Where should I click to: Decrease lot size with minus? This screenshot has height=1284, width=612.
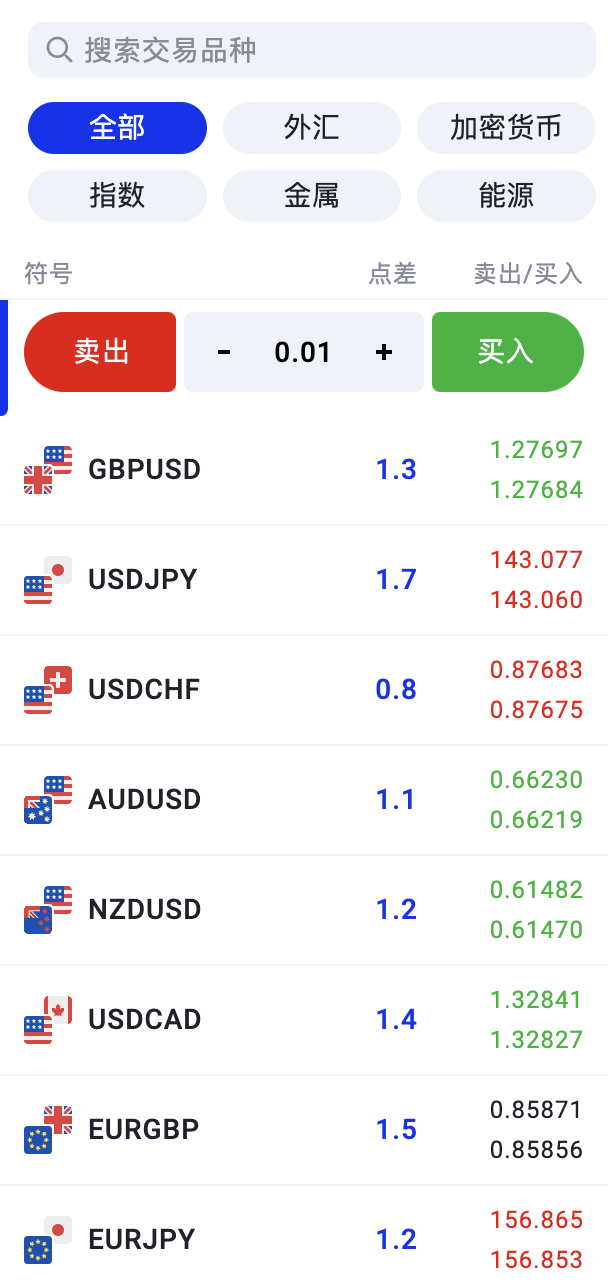coord(224,352)
